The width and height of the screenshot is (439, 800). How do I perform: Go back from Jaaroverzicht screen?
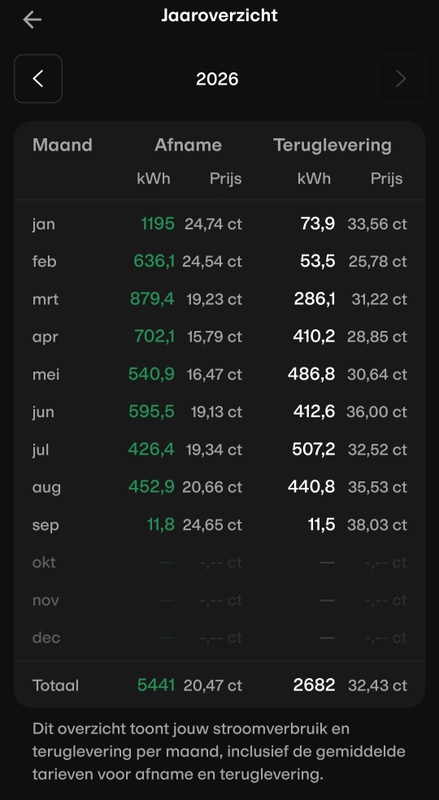point(32,19)
